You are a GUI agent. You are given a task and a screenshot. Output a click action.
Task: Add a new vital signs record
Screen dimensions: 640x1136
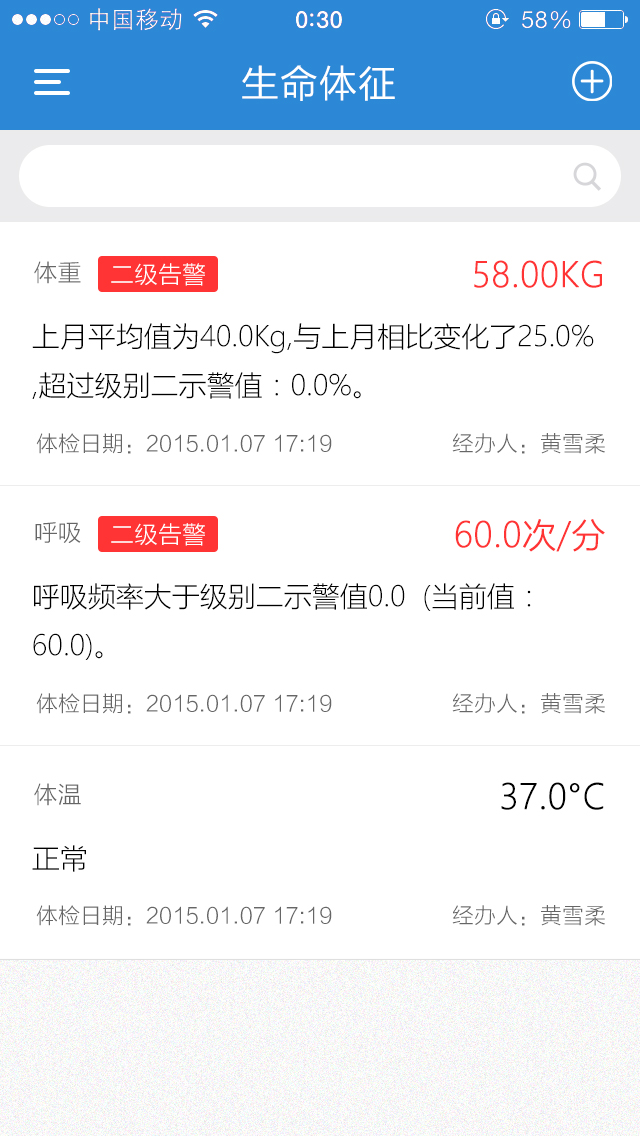(591, 82)
